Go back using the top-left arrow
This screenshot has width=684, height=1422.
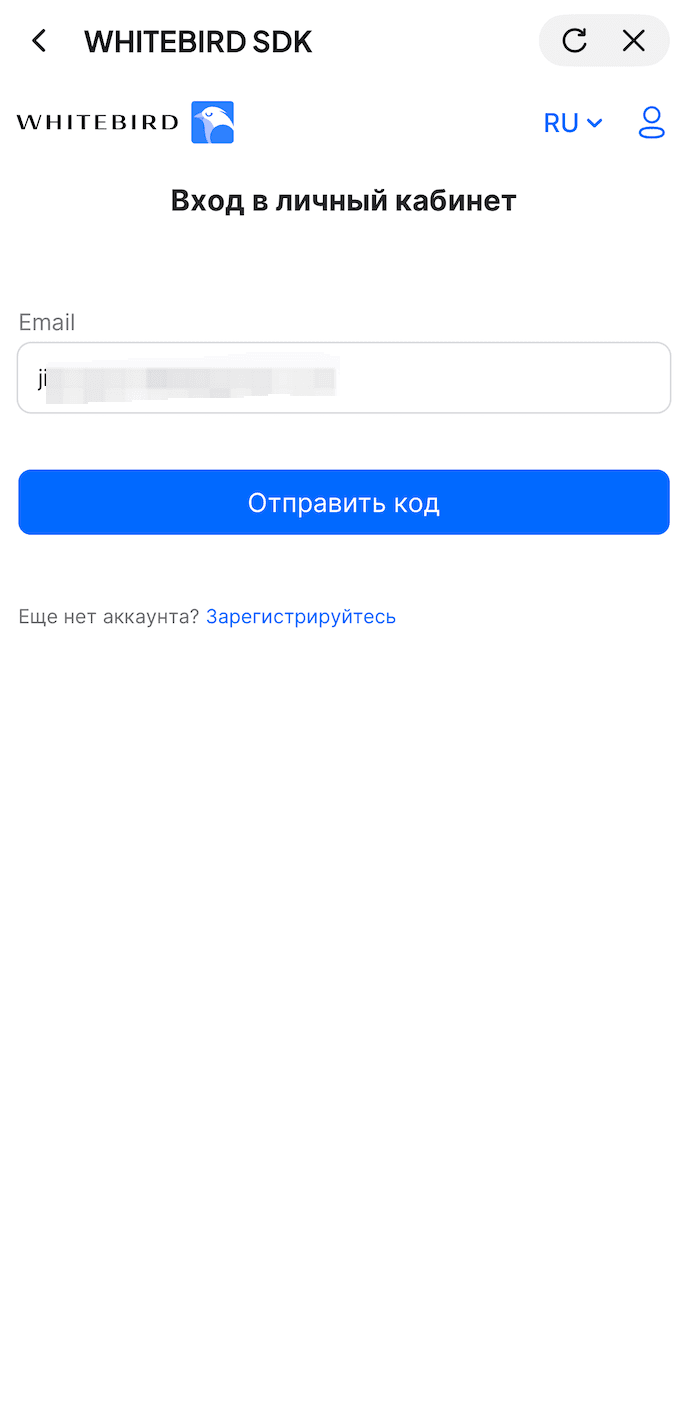(39, 41)
